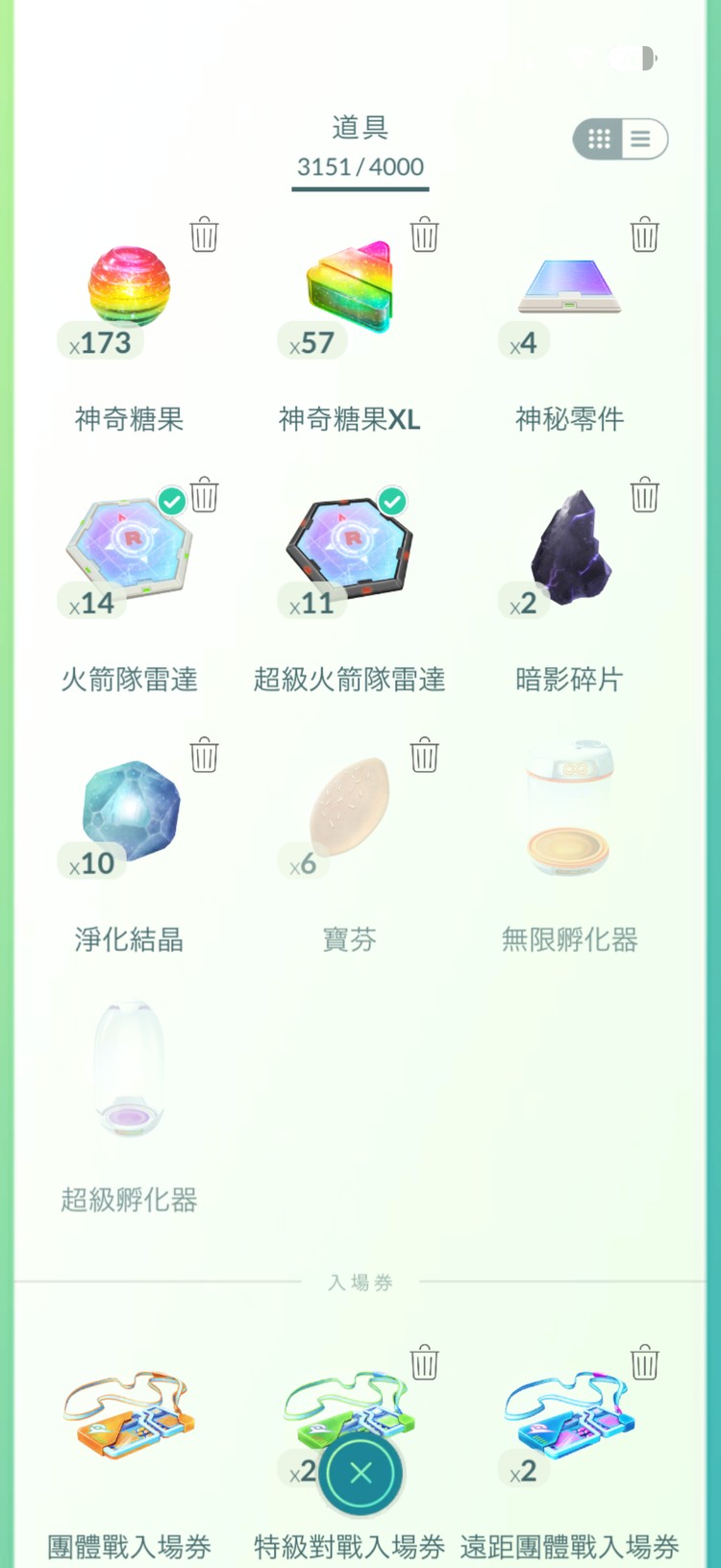
Task: Tap the trash icon on Shadow Shard
Action: (x=645, y=495)
